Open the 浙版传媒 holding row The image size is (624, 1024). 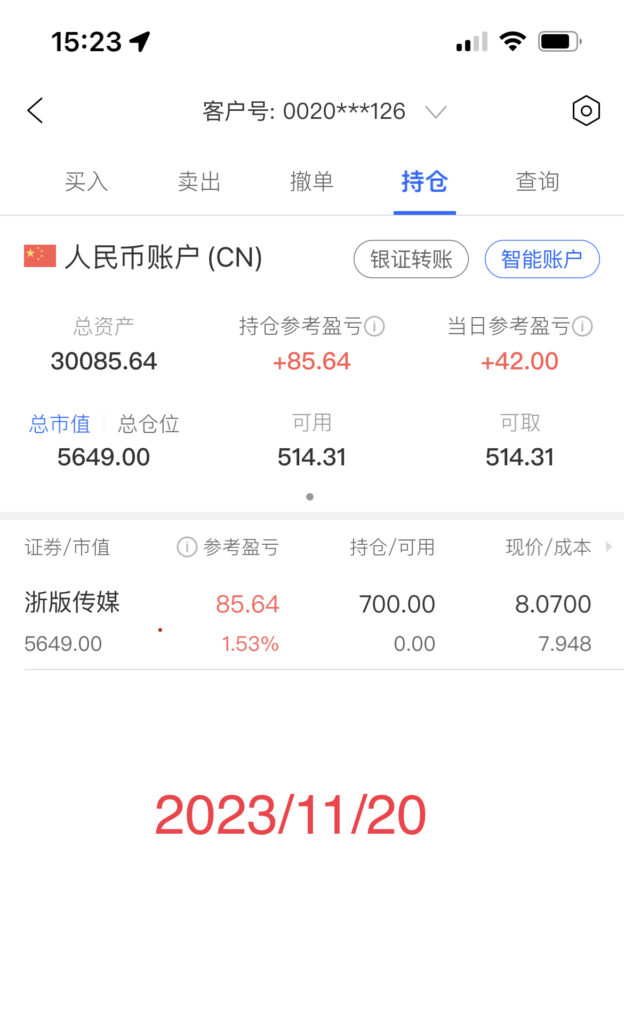[312, 622]
